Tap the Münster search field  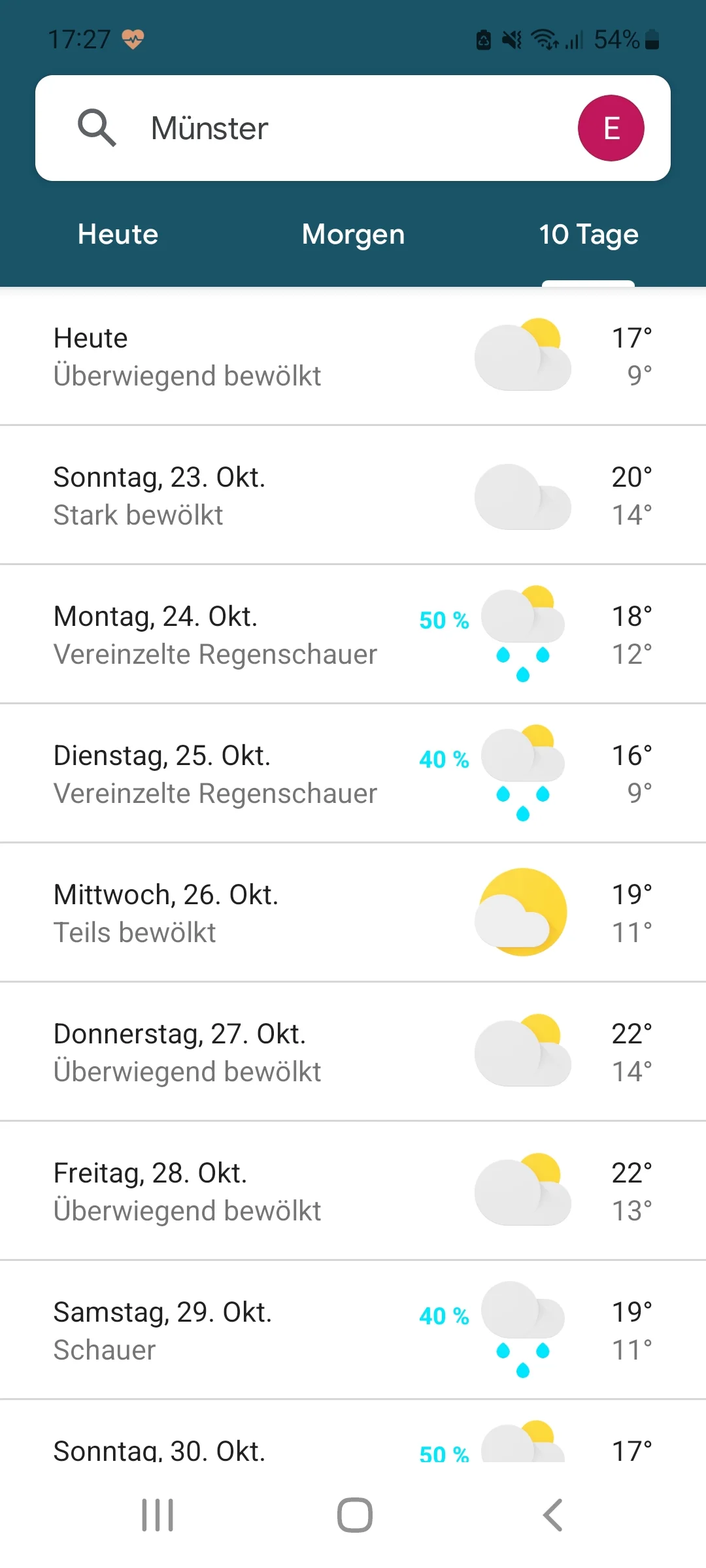(327, 128)
